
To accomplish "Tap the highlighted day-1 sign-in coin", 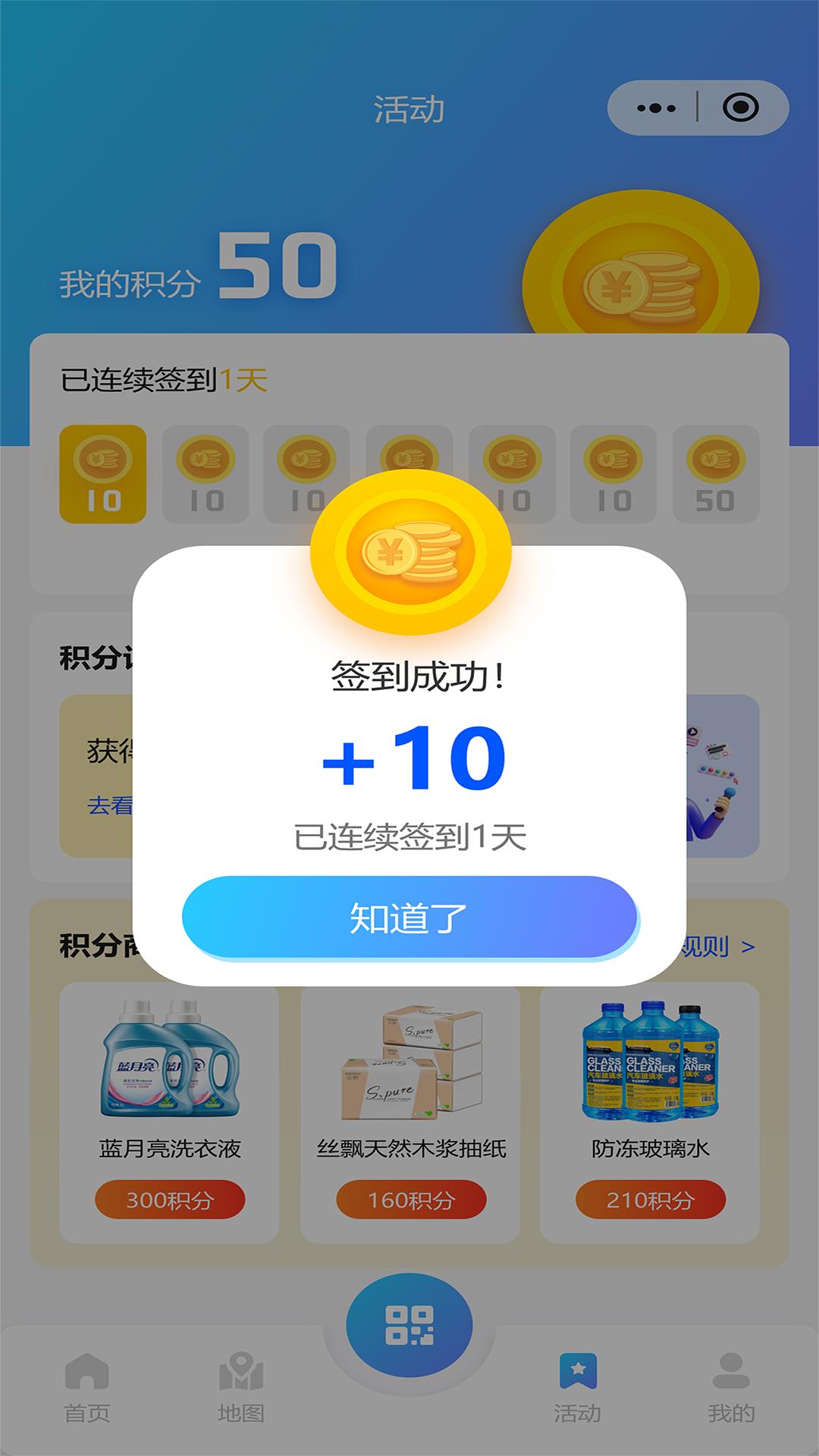I will [104, 475].
